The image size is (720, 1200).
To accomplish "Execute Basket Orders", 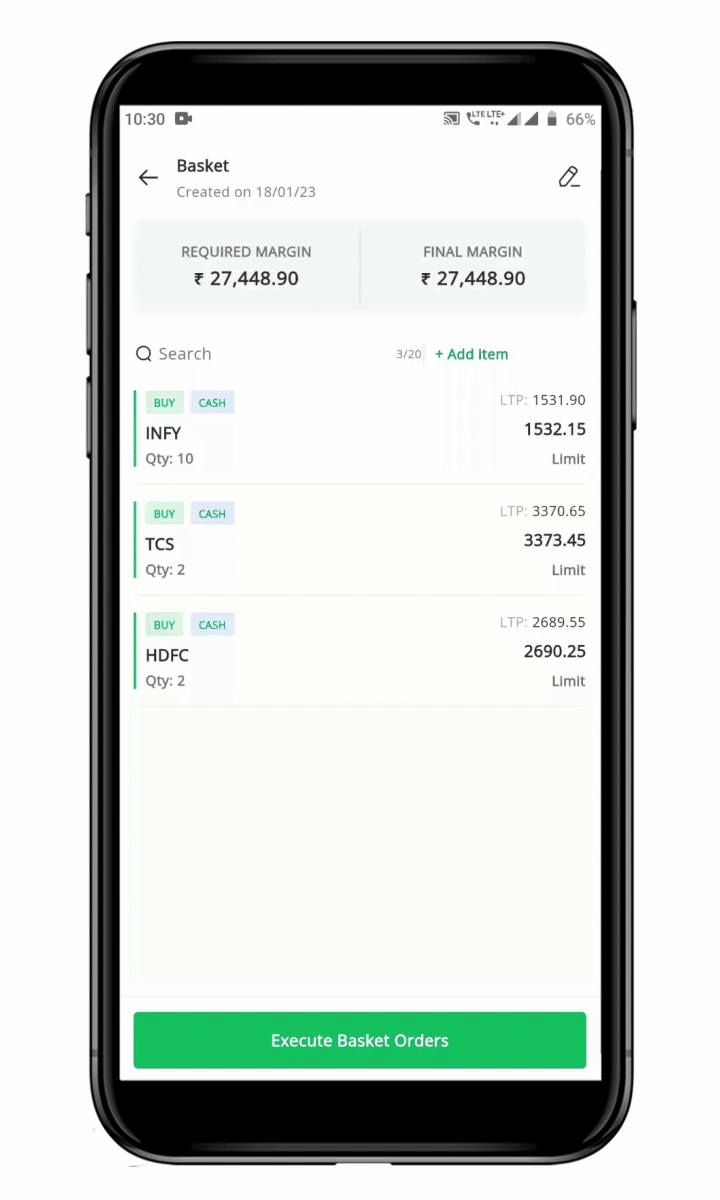I will pyautogui.click(x=360, y=1040).
